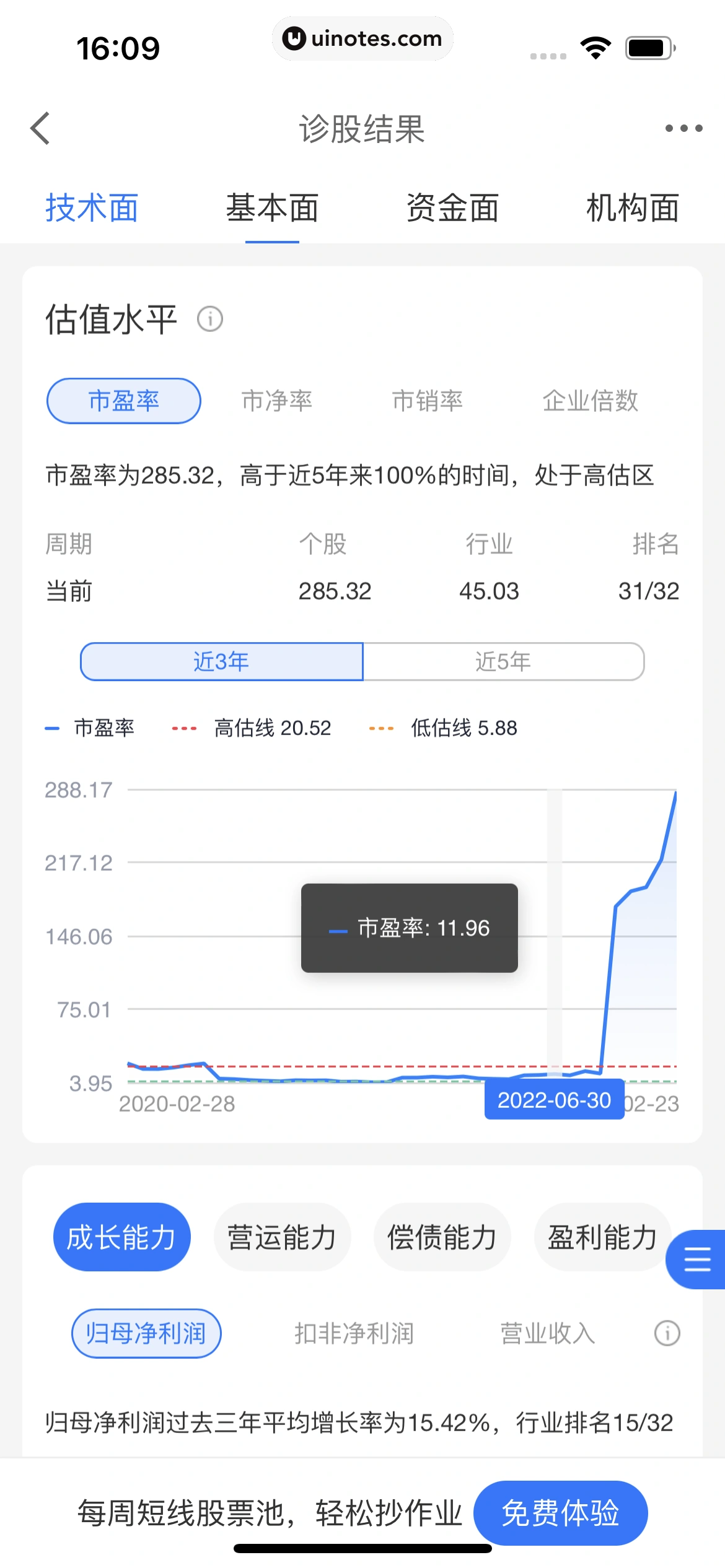The width and height of the screenshot is (725, 1568).
Task: Toggle the 高估线 legend in the chart
Action: [x=254, y=728]
